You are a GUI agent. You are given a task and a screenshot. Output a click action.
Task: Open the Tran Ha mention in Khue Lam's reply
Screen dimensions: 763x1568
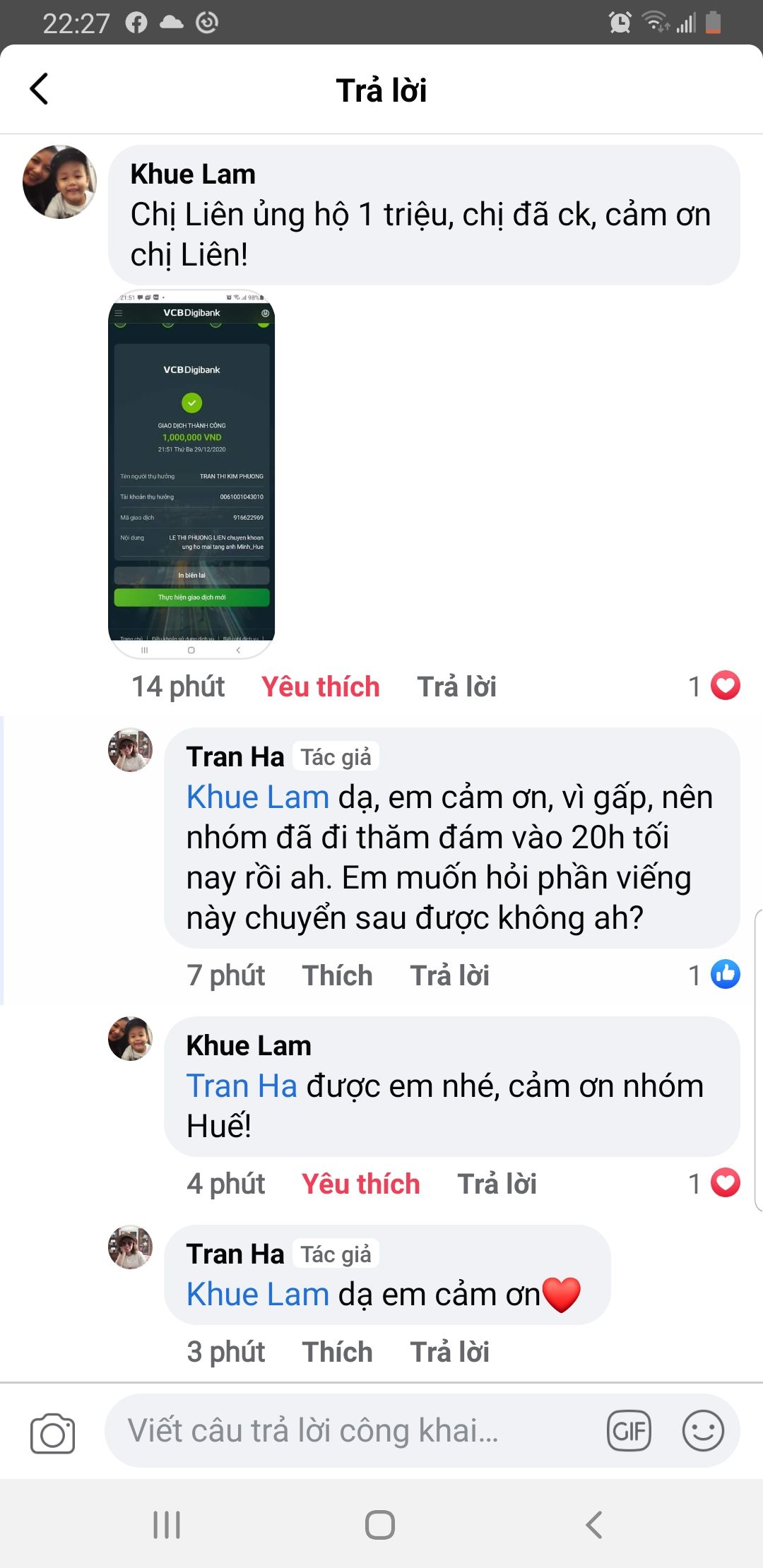point(241,1086)
